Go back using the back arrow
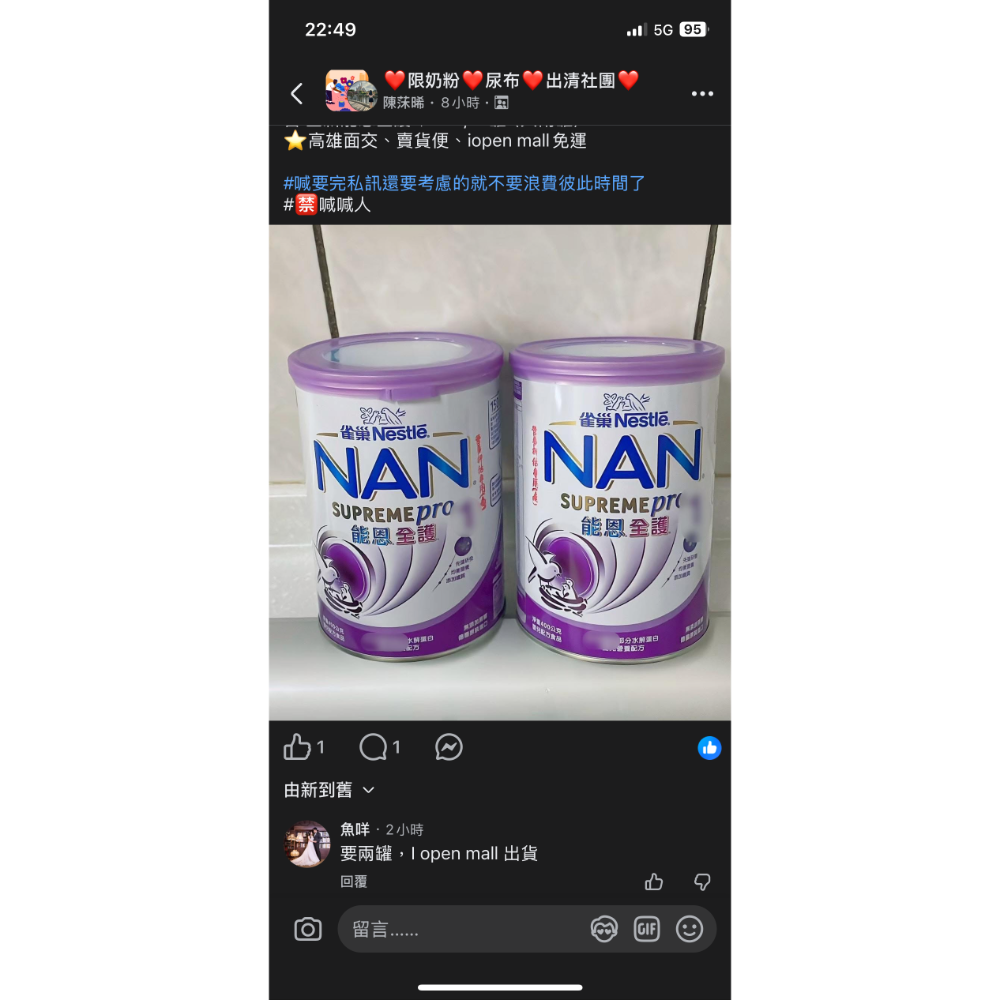This screenshot has height=1000, width=1000. (297, 94)
